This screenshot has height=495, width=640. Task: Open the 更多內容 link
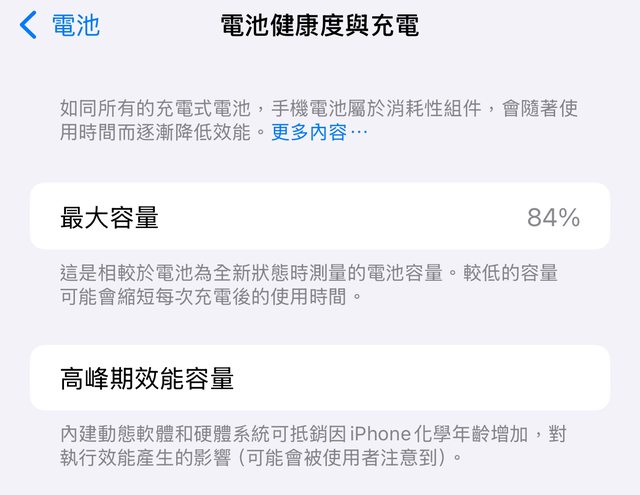319,132
